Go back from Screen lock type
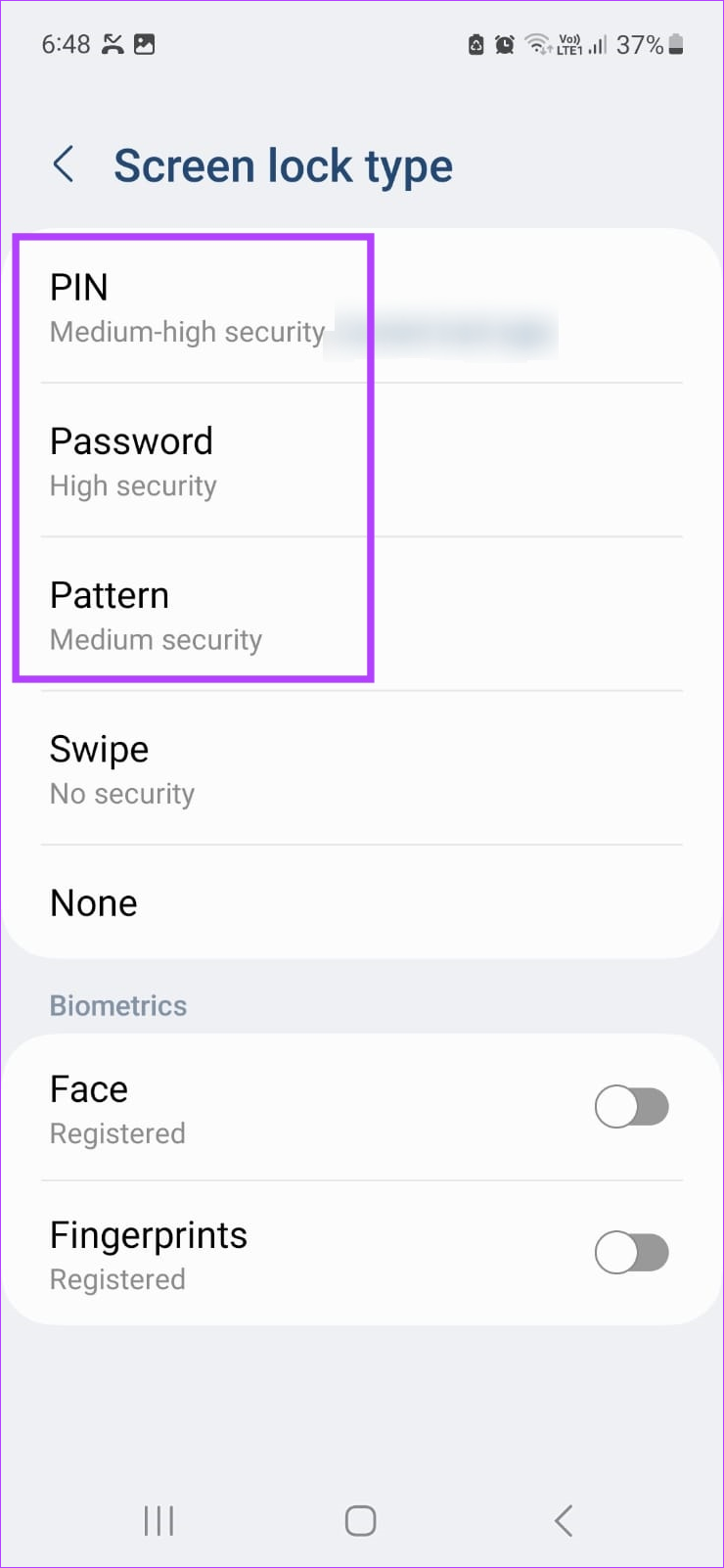This screenshot has height=1568, width=724. 64,165
